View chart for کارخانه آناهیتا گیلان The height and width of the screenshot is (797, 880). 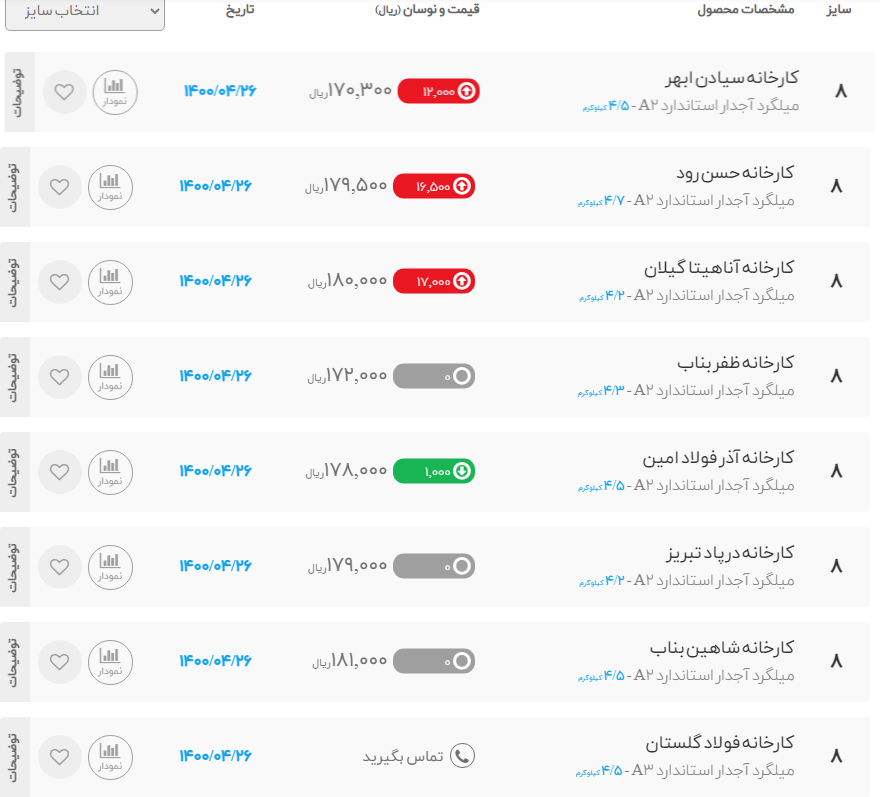click(x=110, y=281)
